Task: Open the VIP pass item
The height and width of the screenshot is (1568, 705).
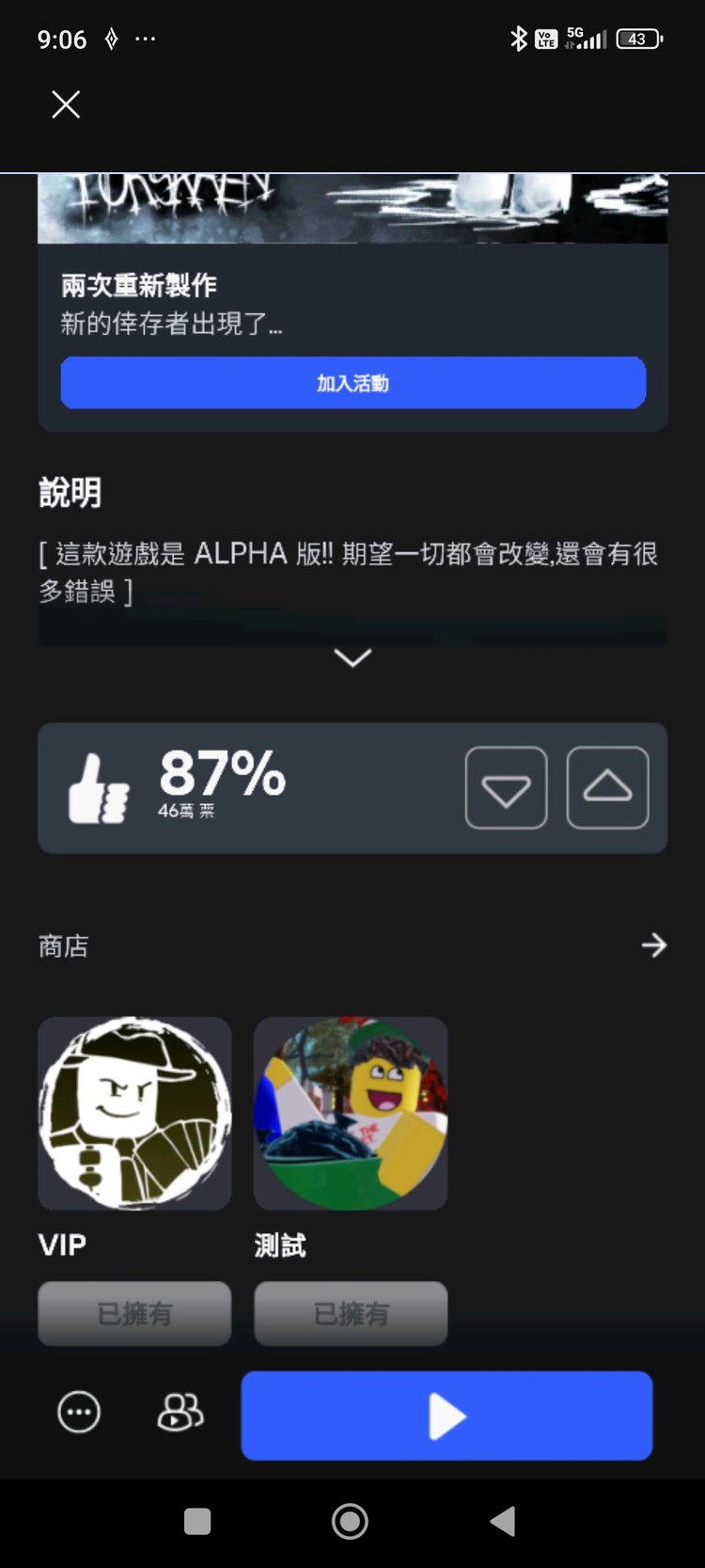Action: [134, 1114]
